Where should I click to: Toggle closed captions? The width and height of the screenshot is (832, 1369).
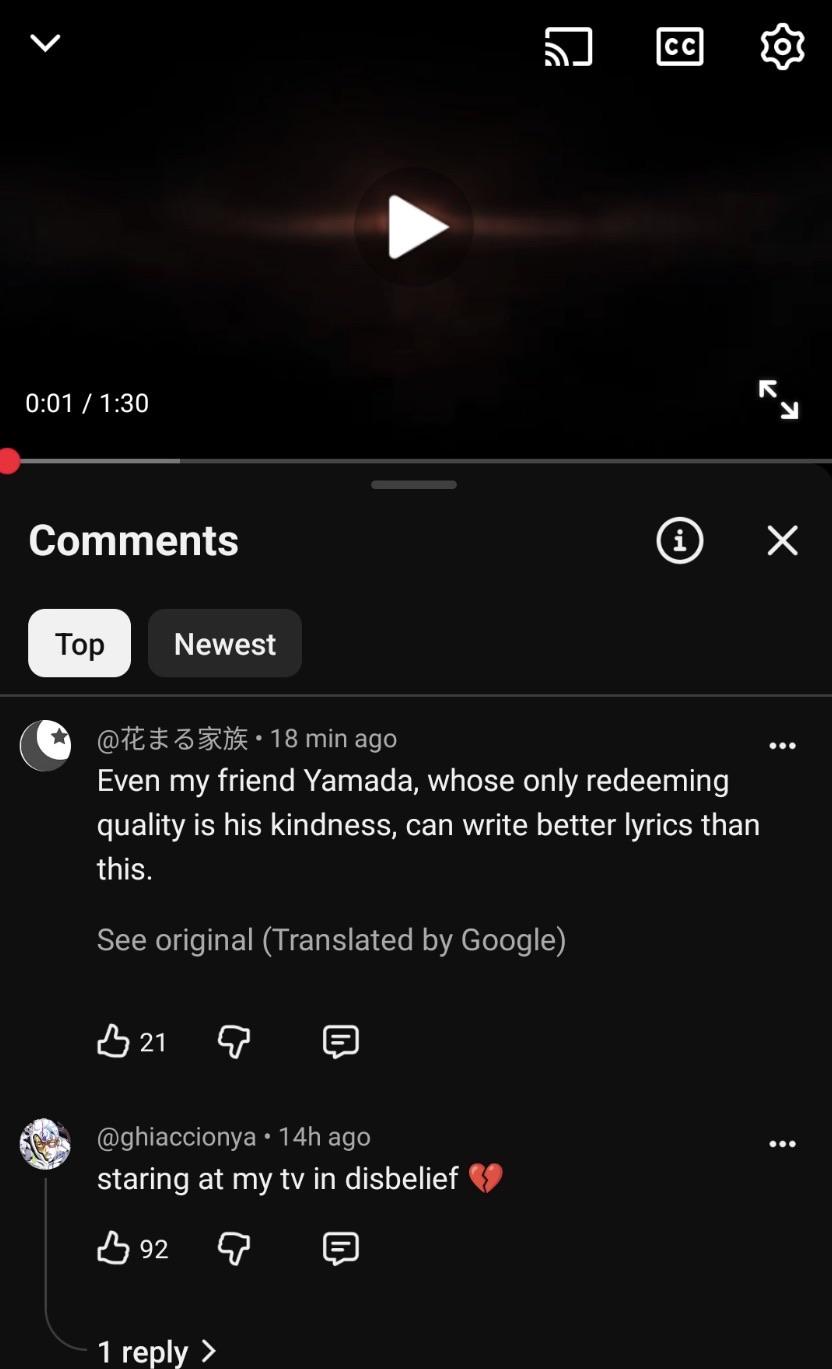[680, 47]
